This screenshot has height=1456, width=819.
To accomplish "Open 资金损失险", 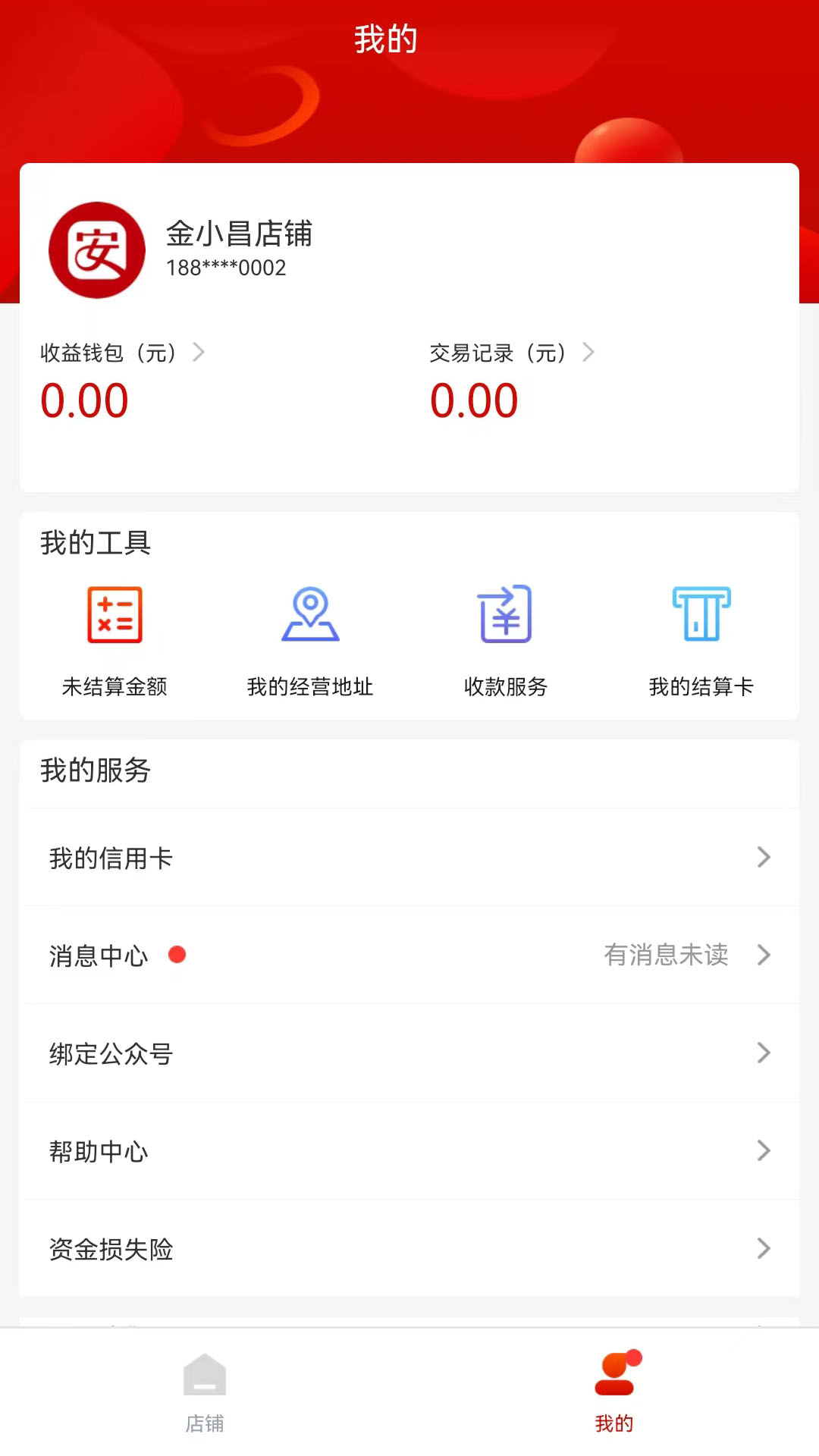I will (x=409, y=1249).
